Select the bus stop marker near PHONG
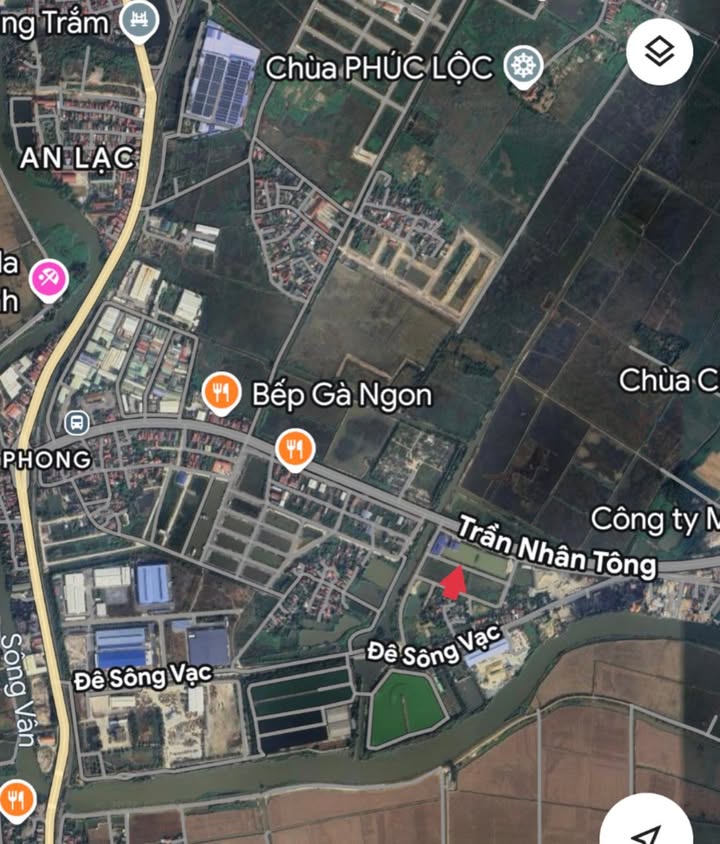720x844 pixels. pyautogui.click(x=77, y=422)
